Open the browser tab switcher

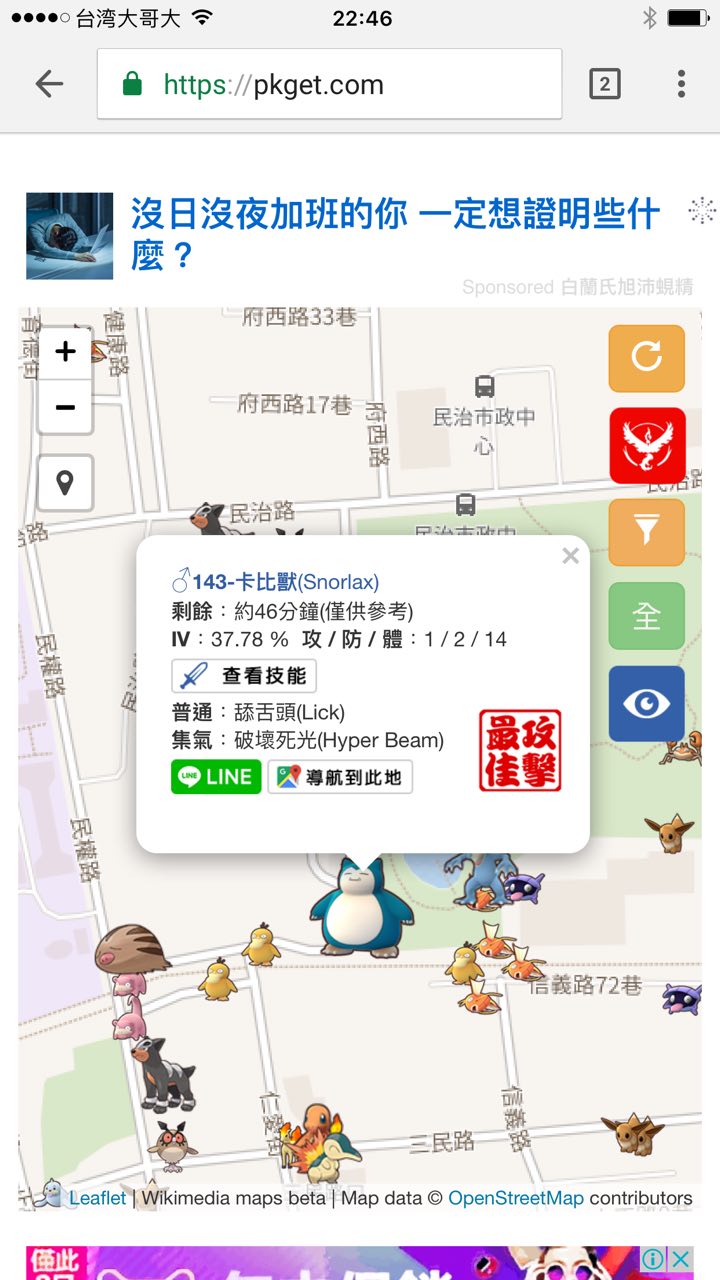pos(604,84)
